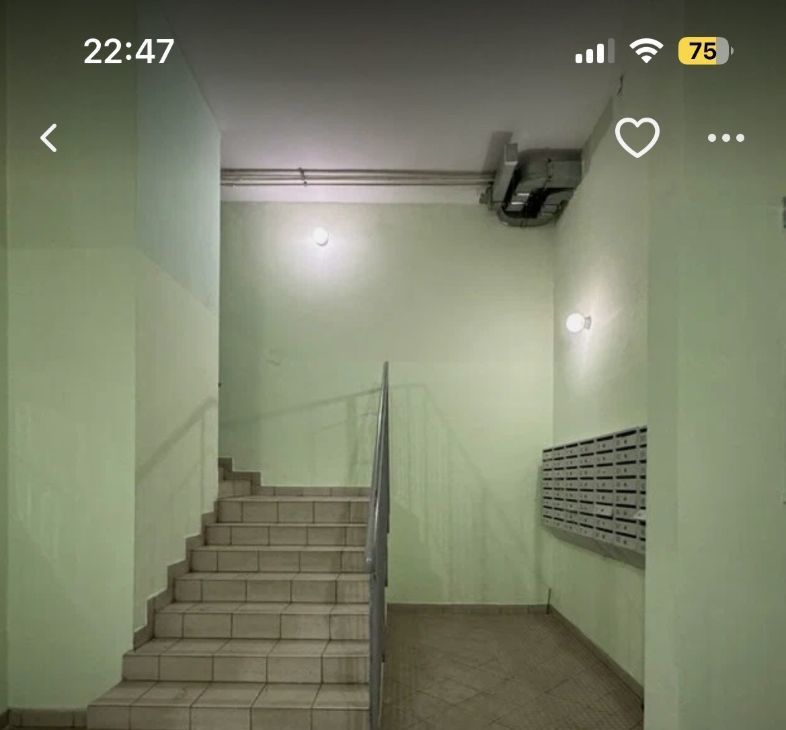Go back to the previous screen

(49, 138)
